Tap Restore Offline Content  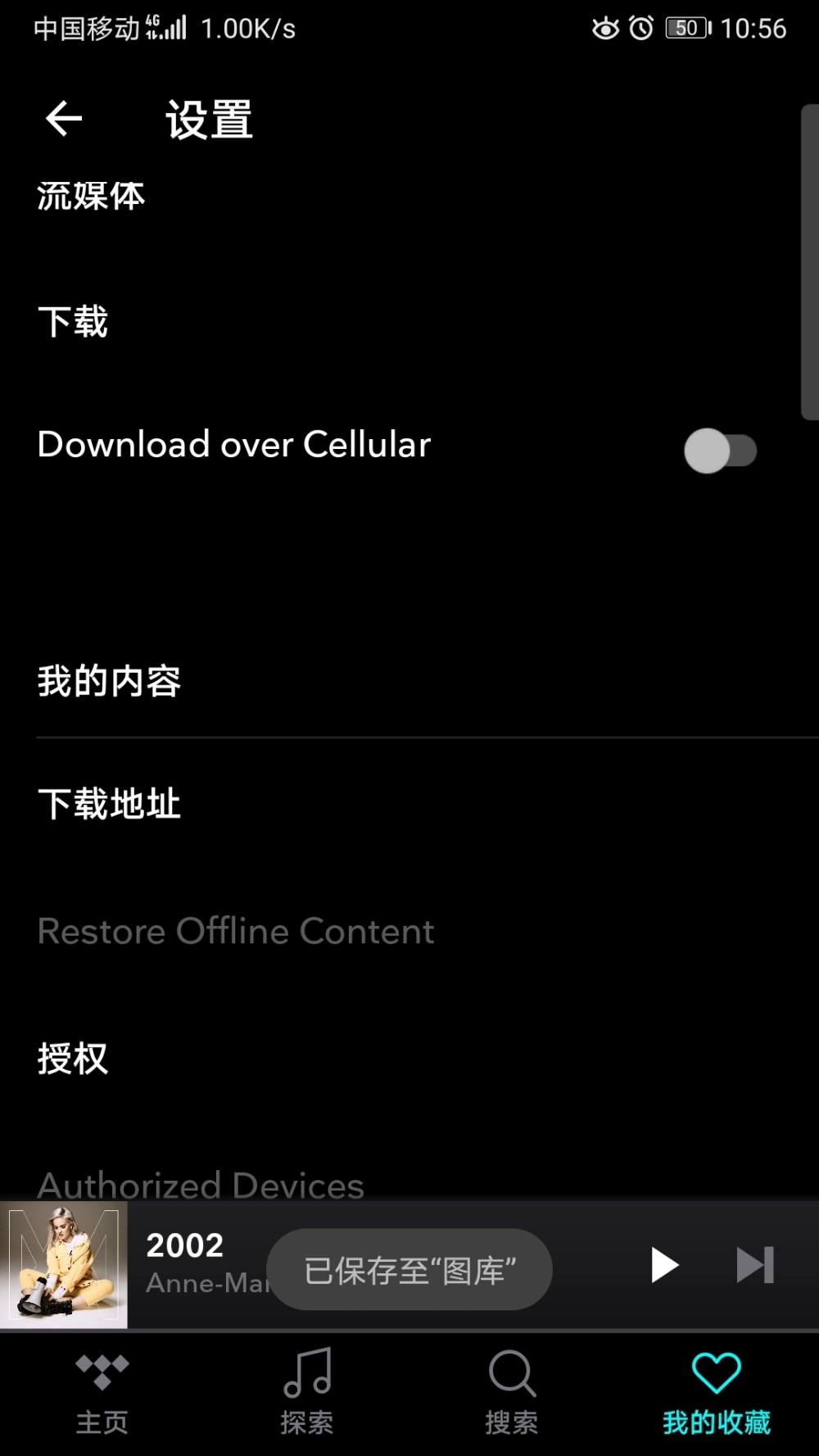(x=235, y=931)
